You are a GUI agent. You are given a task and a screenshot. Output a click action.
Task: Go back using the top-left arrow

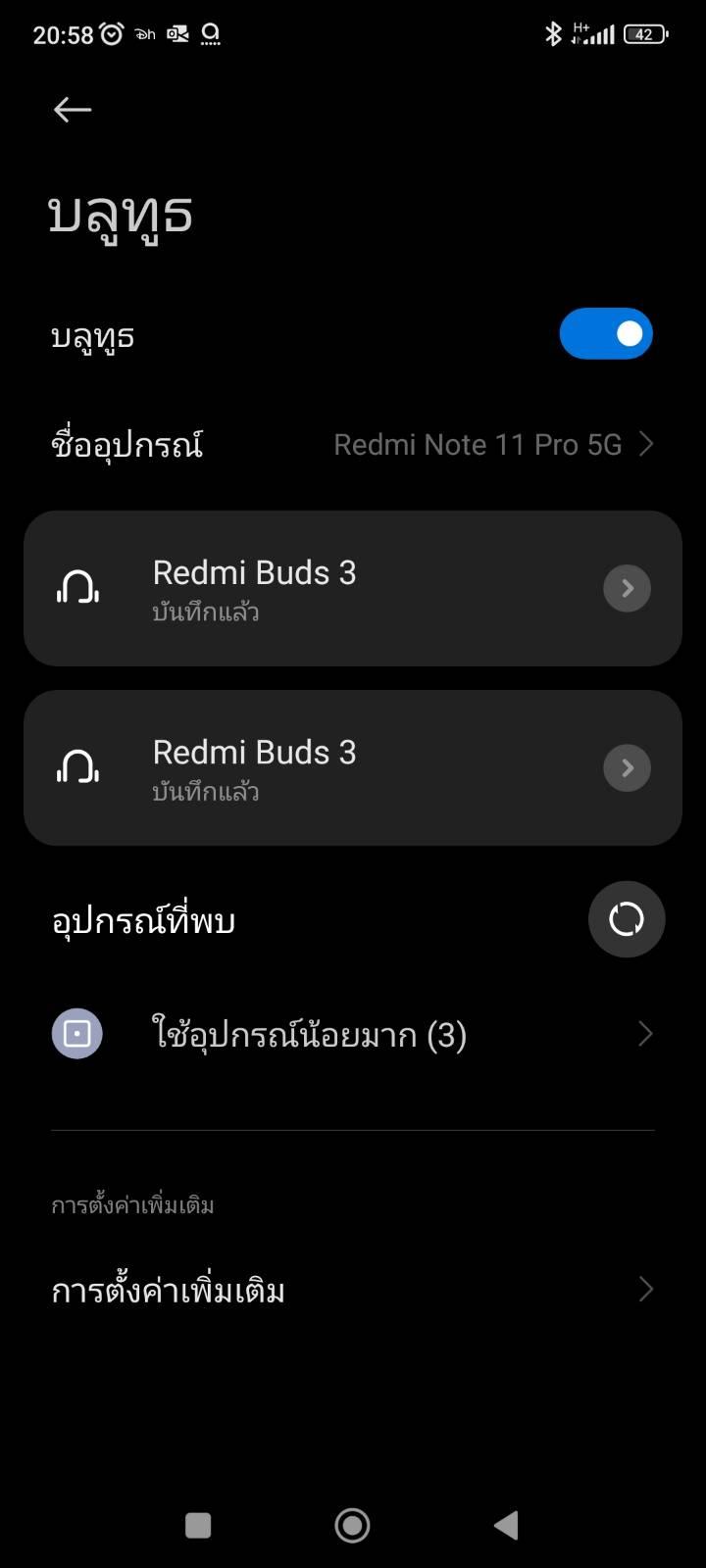(73, 110)
